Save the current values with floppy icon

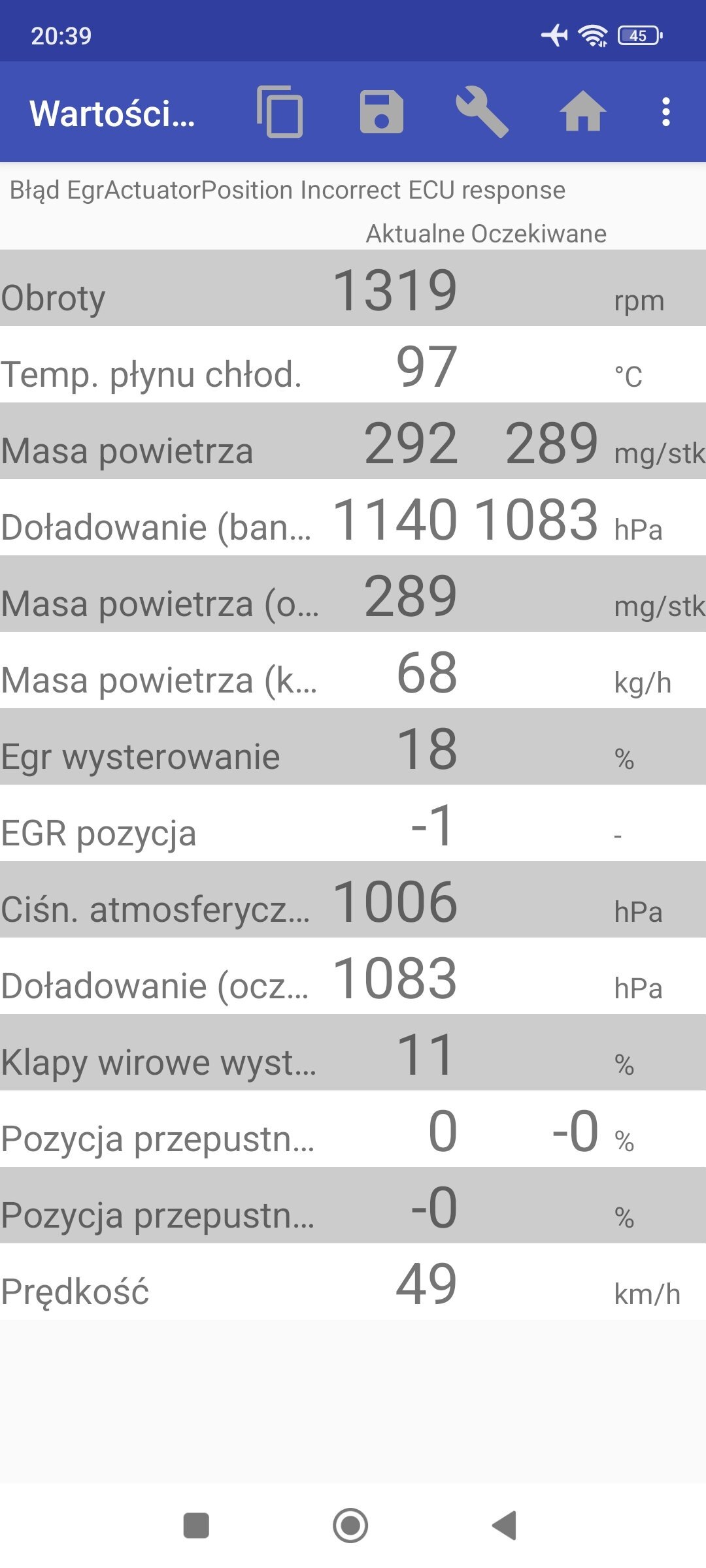point(382,112)
